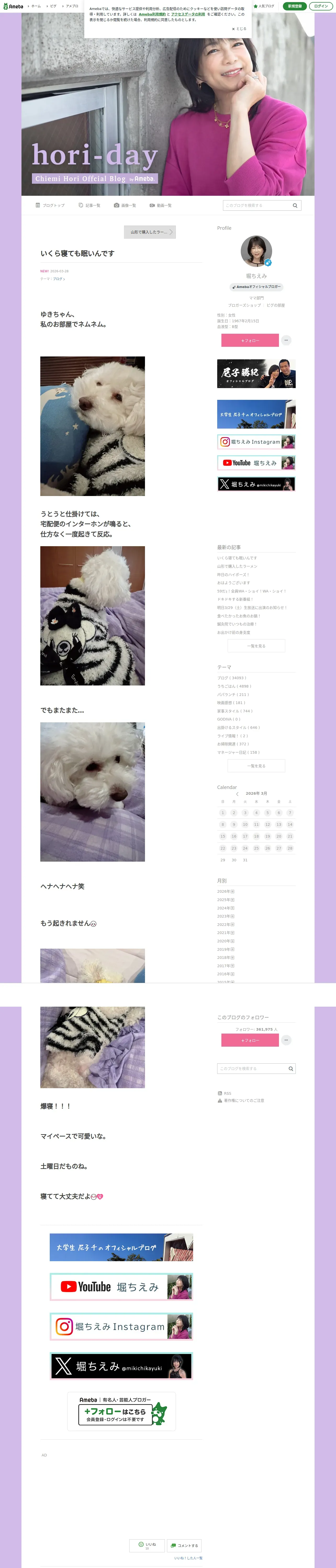Open the 画像一覧 tab
This screenshot has width=336, height=1568.
125,205
